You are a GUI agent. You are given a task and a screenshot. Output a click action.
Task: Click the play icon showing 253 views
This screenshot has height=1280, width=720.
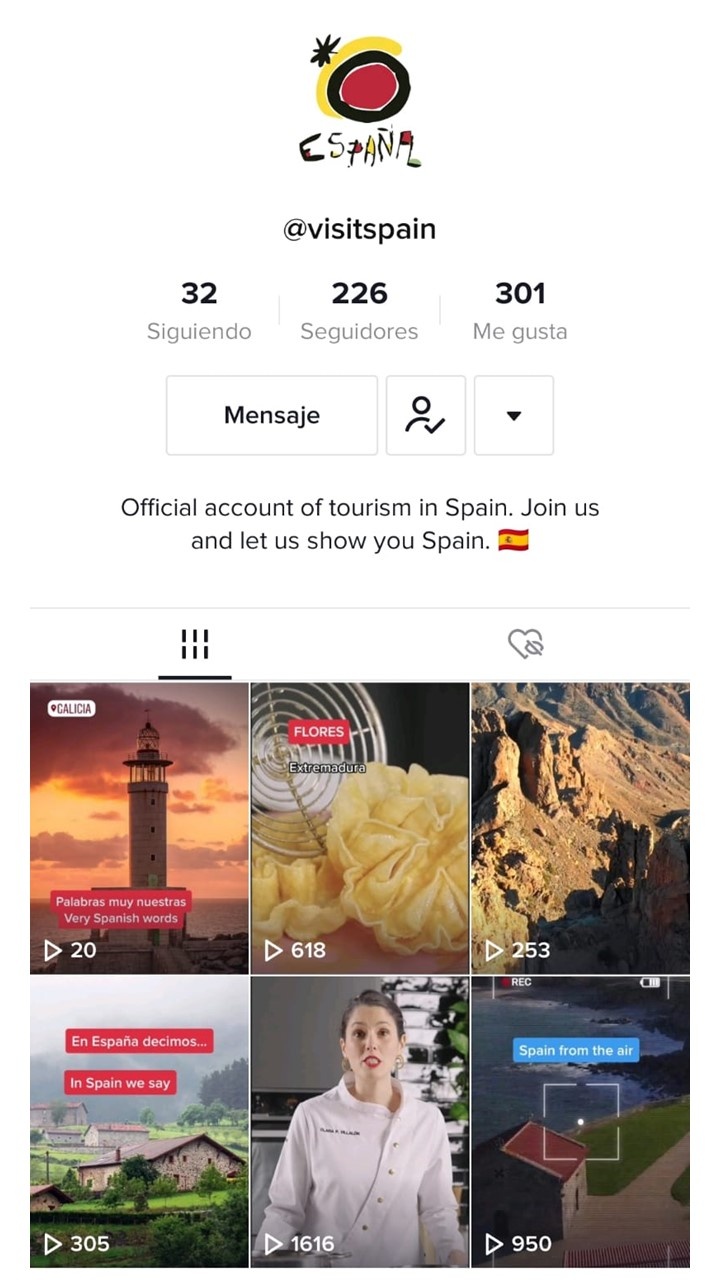tap(493, 951)
